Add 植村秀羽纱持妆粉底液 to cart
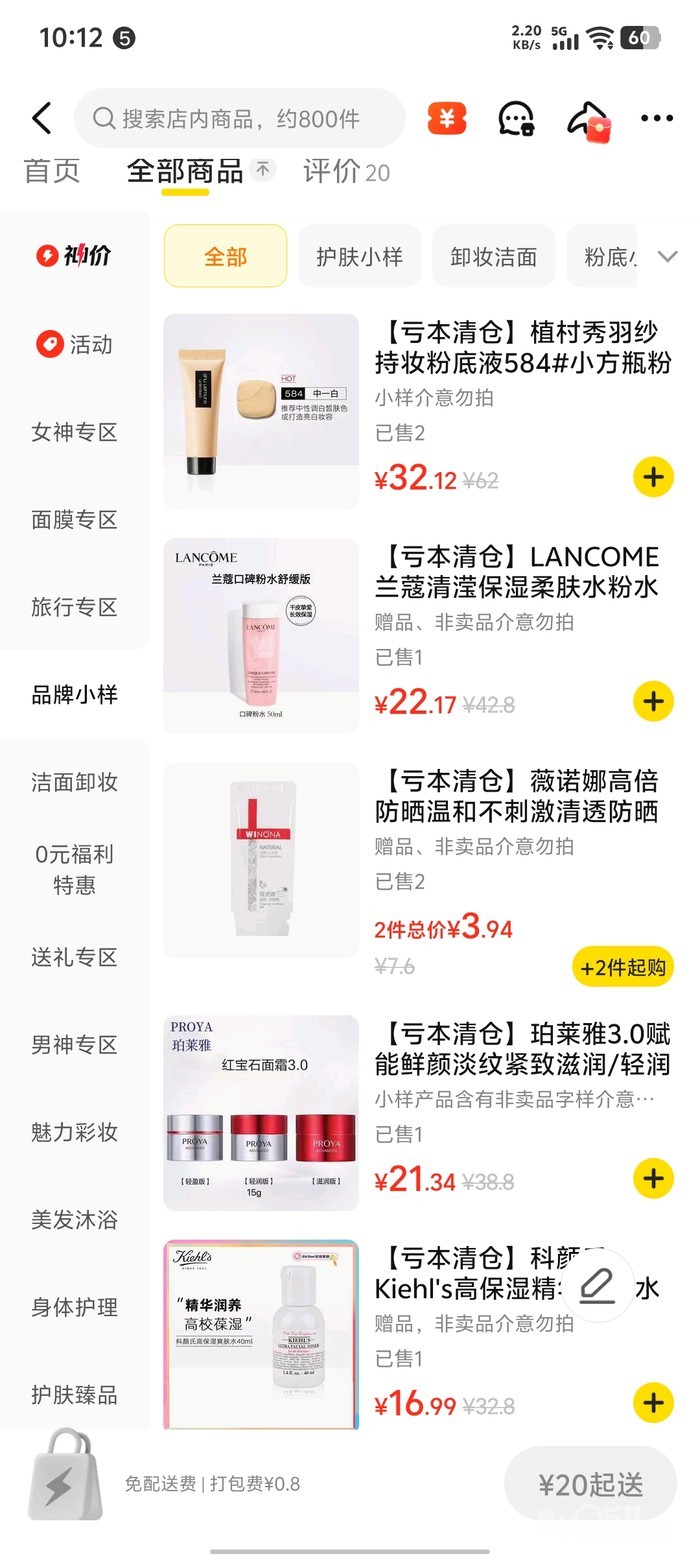The image size is (700, 1556). tap(653, 478)
